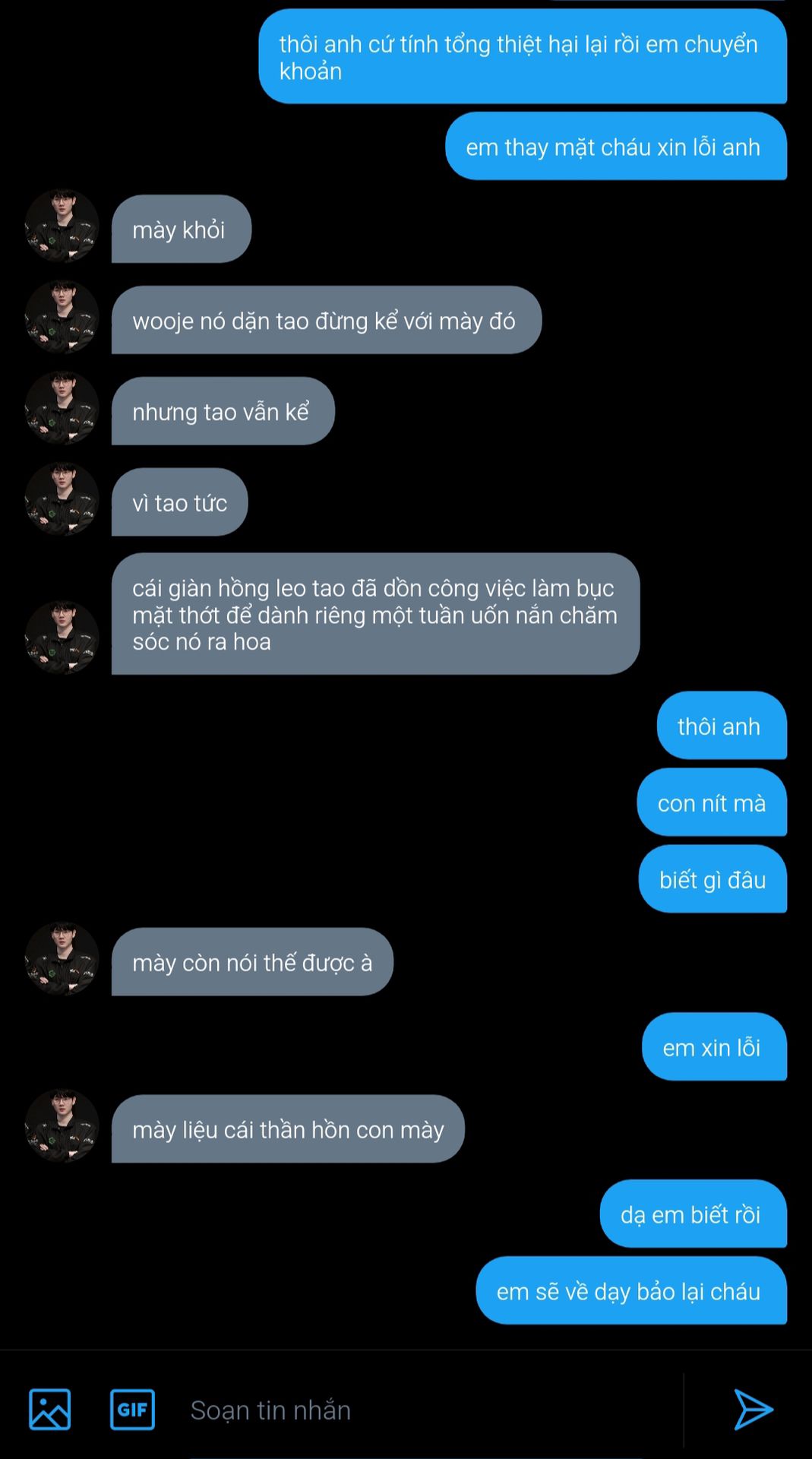Open sender's avatar beside "mày khỏi"
The width and height of the screenshot is (812, 1459).
pos(62,226)
